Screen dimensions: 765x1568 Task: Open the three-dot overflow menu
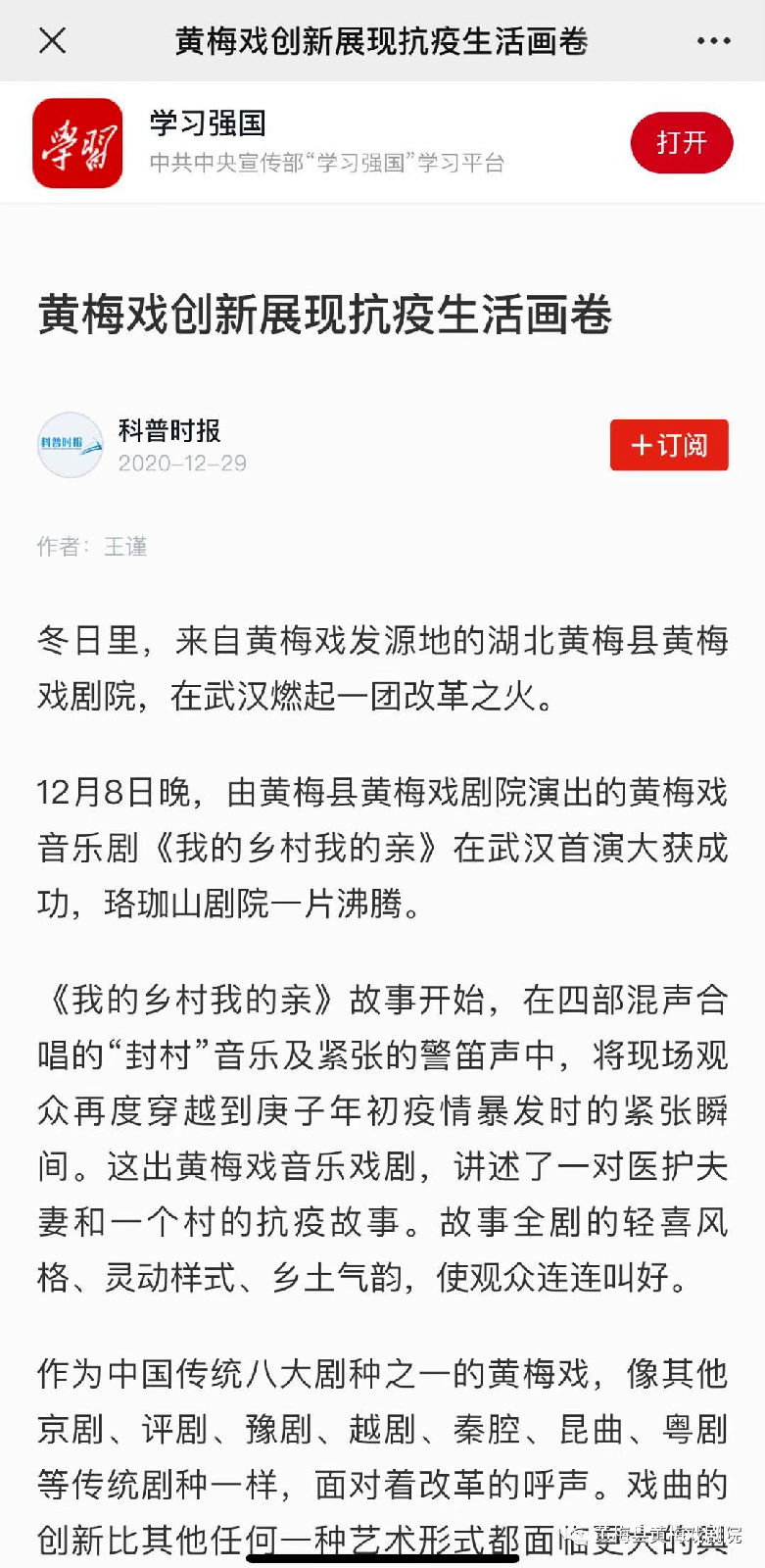[x=713, y=41]
